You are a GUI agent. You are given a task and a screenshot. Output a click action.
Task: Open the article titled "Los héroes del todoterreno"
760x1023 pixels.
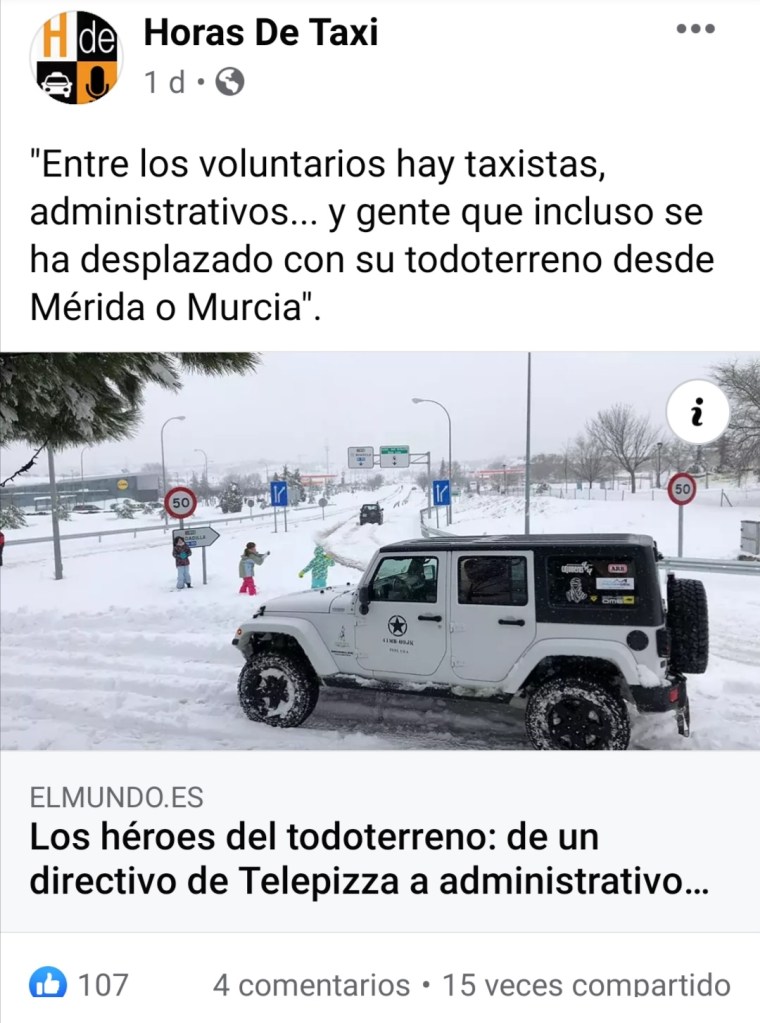pos(370,858)
